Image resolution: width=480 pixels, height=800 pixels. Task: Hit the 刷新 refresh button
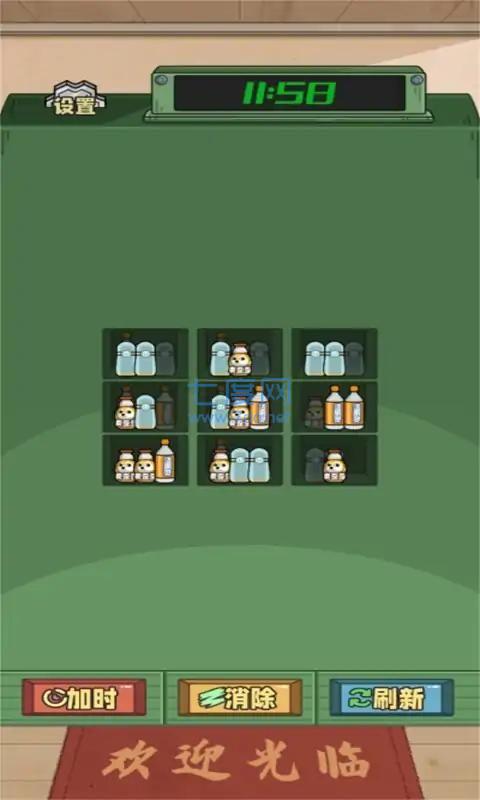pos(391,697)
